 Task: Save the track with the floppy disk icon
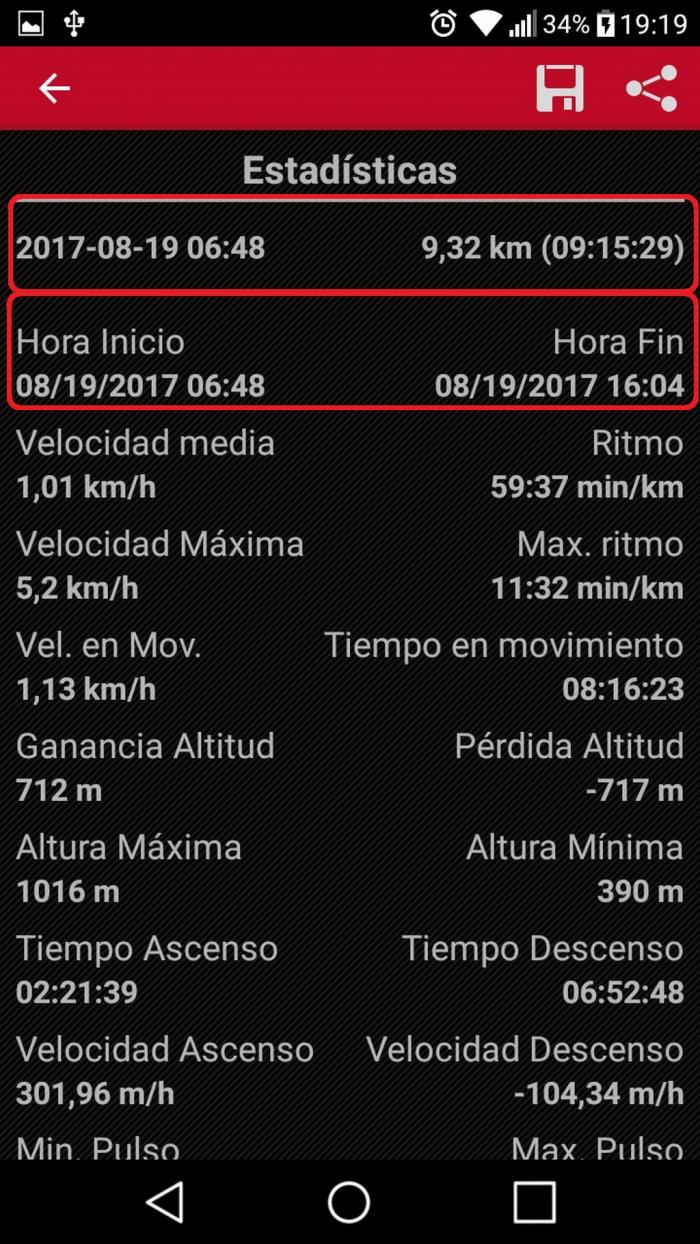pyautogui.click(x=560, y=89)
